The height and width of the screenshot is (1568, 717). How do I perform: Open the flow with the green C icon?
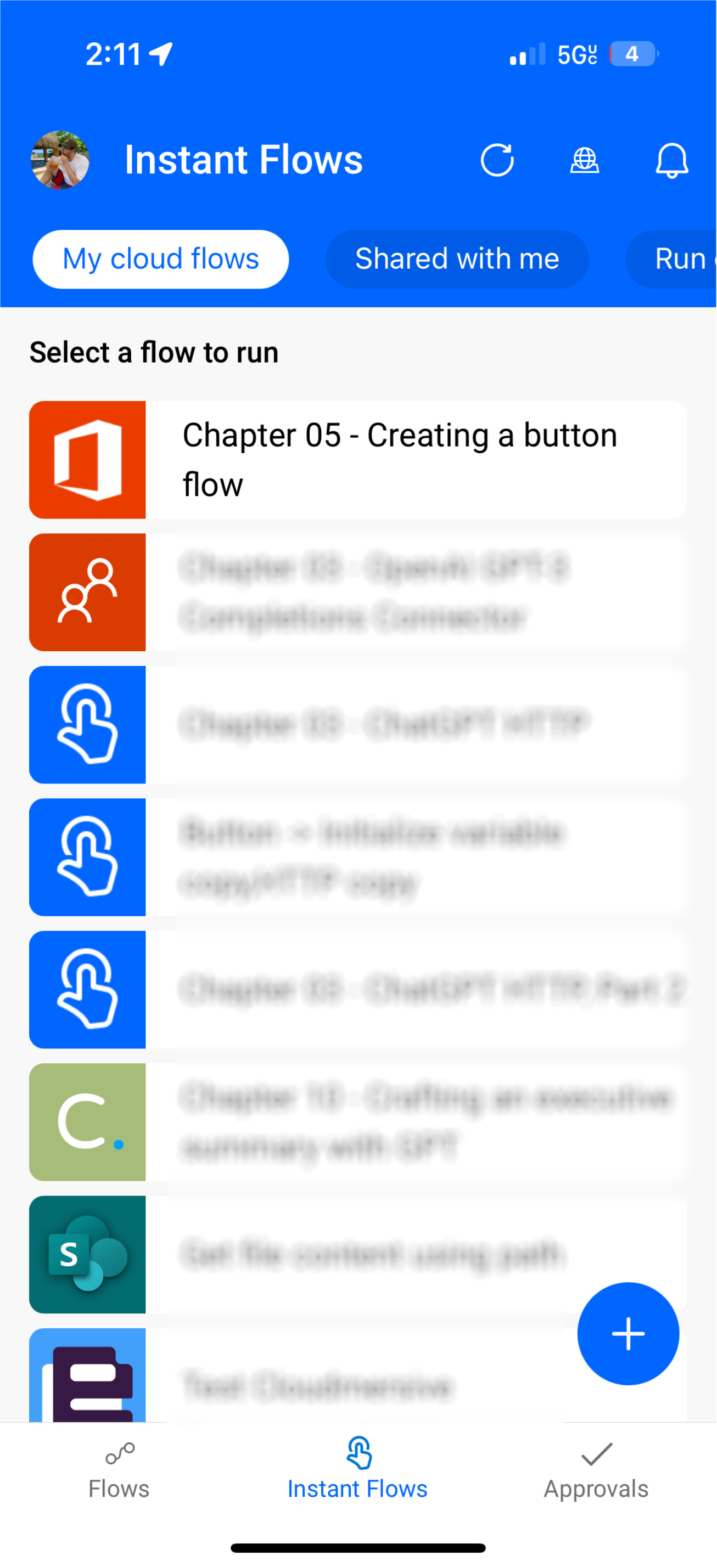[x=357, y=1122]
